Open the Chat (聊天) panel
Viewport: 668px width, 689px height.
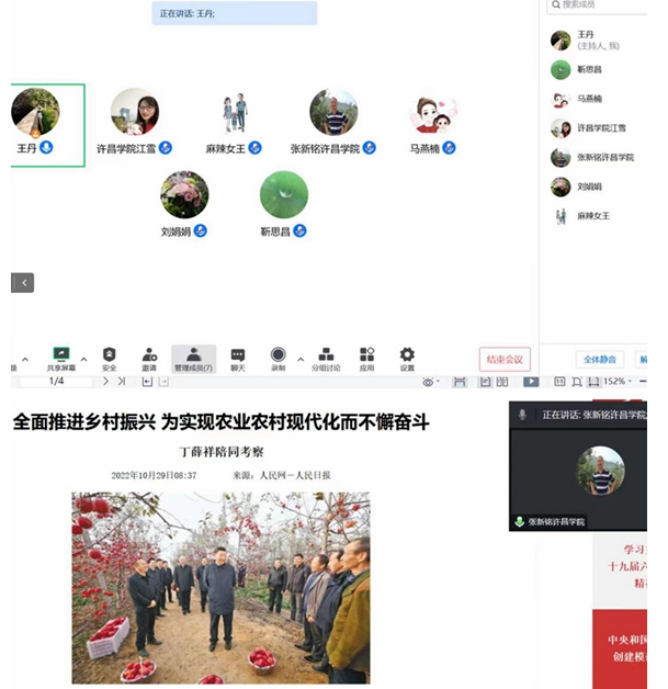tap(238, 358)
